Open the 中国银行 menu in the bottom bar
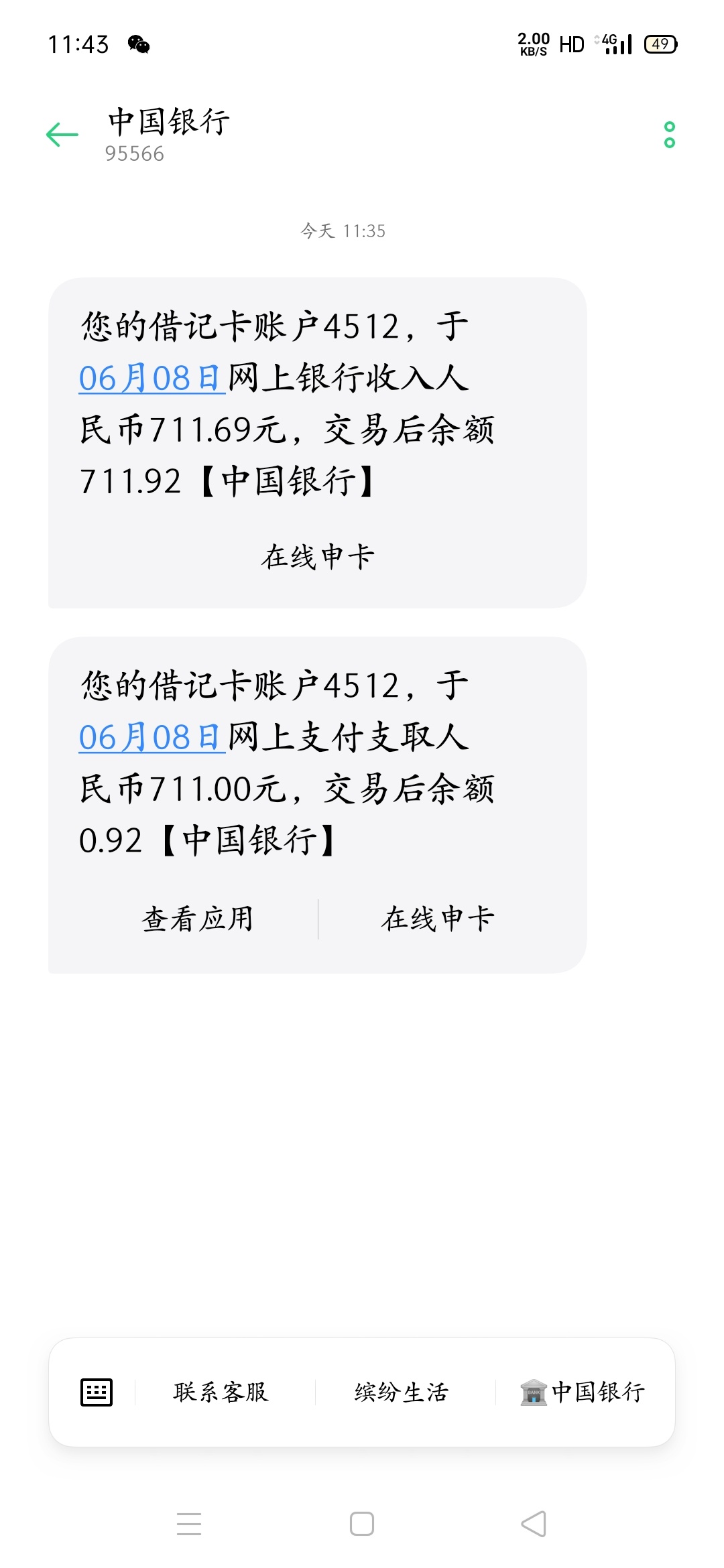 582,1392
